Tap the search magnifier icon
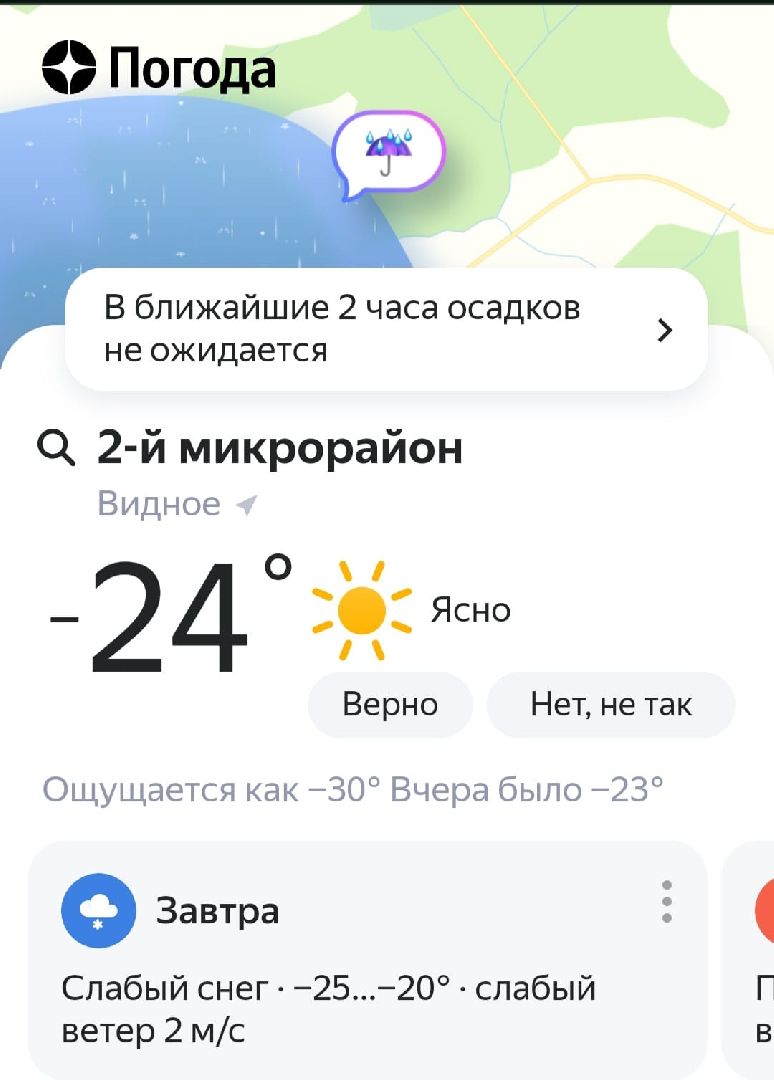Screen dimensions: 774x1080 58,447
